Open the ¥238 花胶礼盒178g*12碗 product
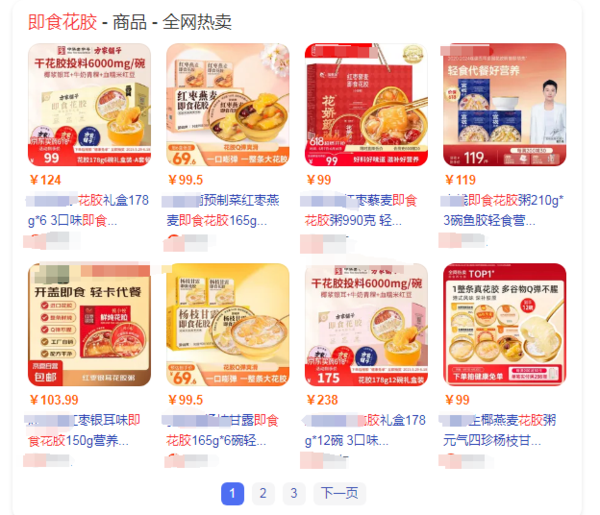The height and width of the screenshot is (515, 600). pyautogui.click(x=366, y=325)
